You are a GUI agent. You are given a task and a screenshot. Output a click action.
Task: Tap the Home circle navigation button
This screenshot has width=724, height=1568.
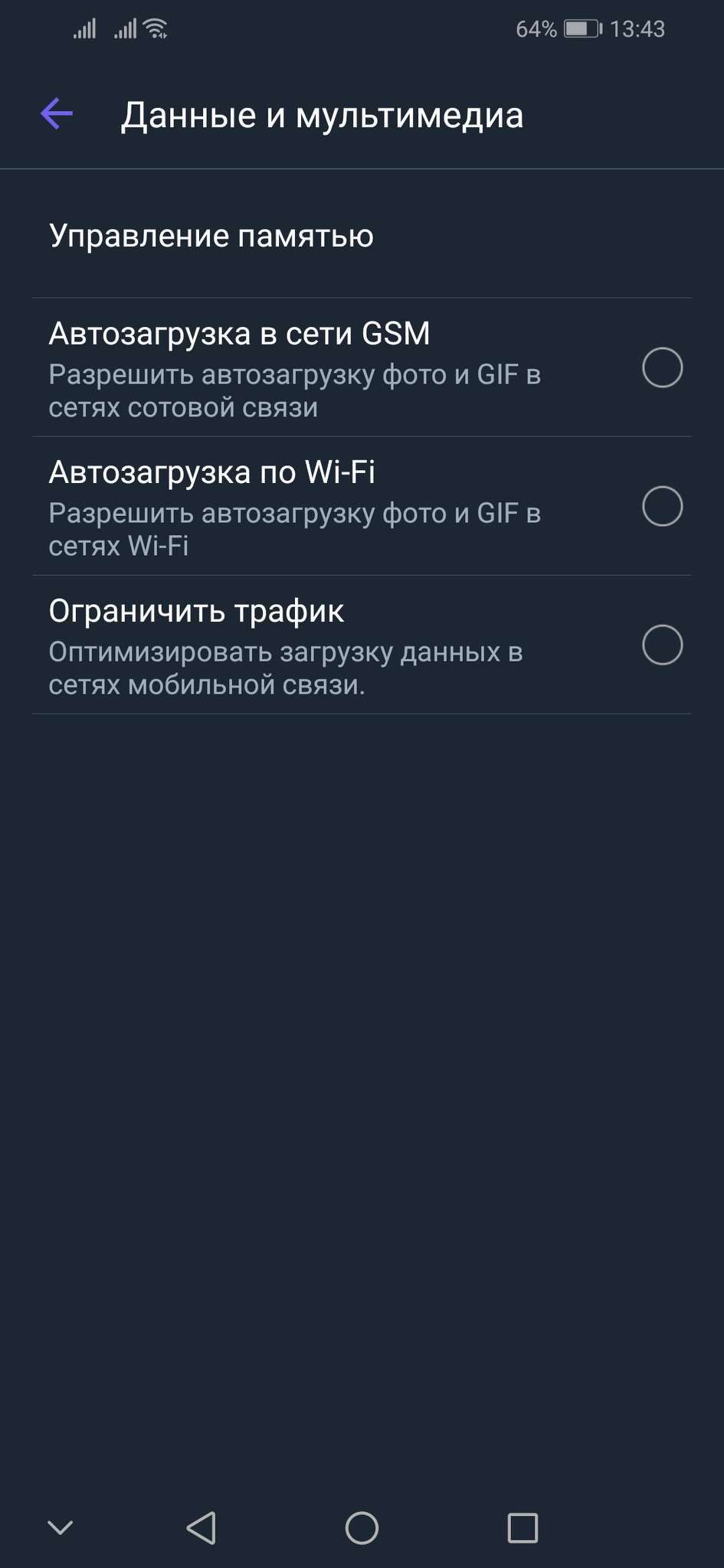(x=362, y=1527)
